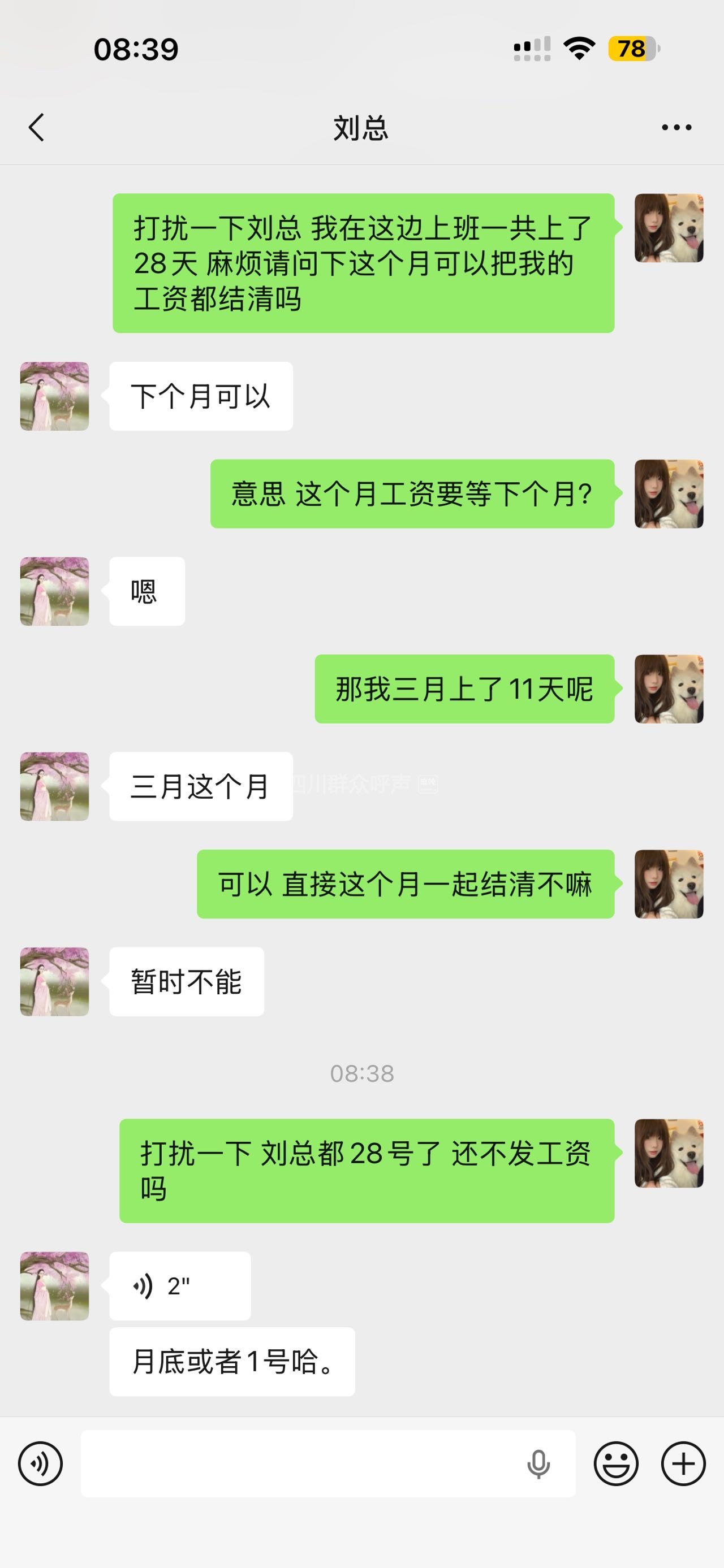This screenshot has height=1568, width=724.
Task: Open the plus attachments menu
Action: (683, 1464)
